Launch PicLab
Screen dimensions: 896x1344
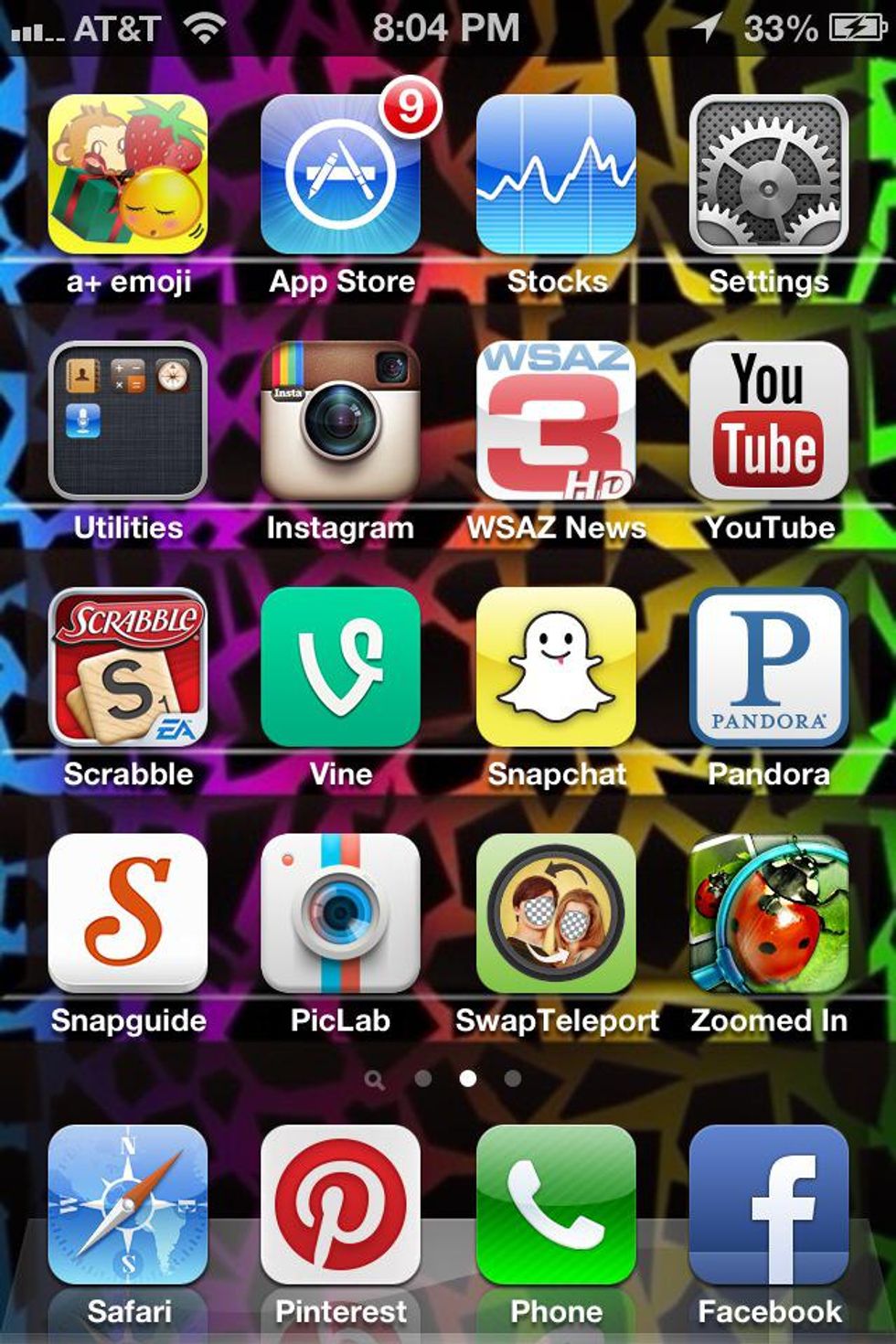click(340, 912)
